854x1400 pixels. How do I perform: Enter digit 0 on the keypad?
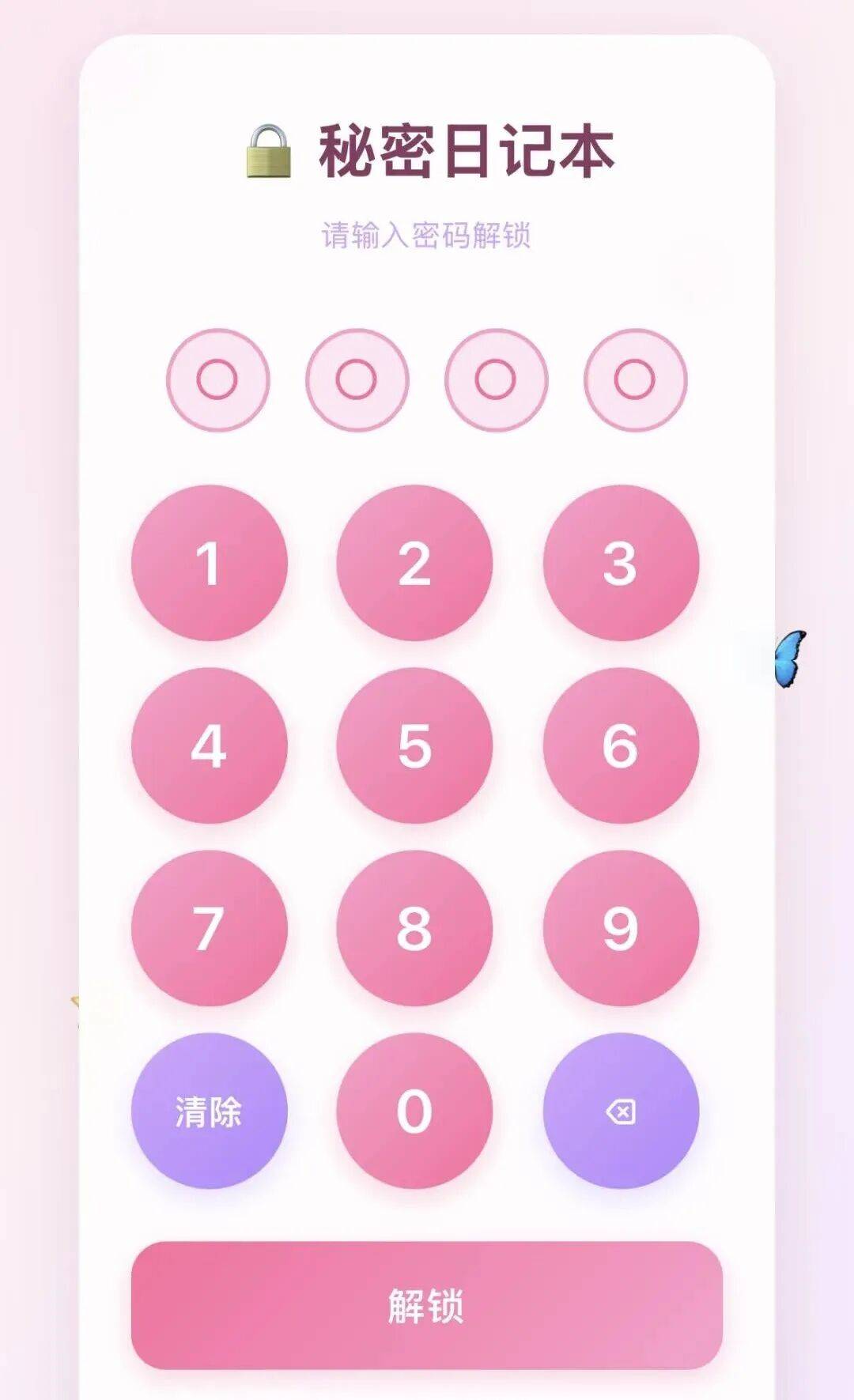coord(414,1111)
